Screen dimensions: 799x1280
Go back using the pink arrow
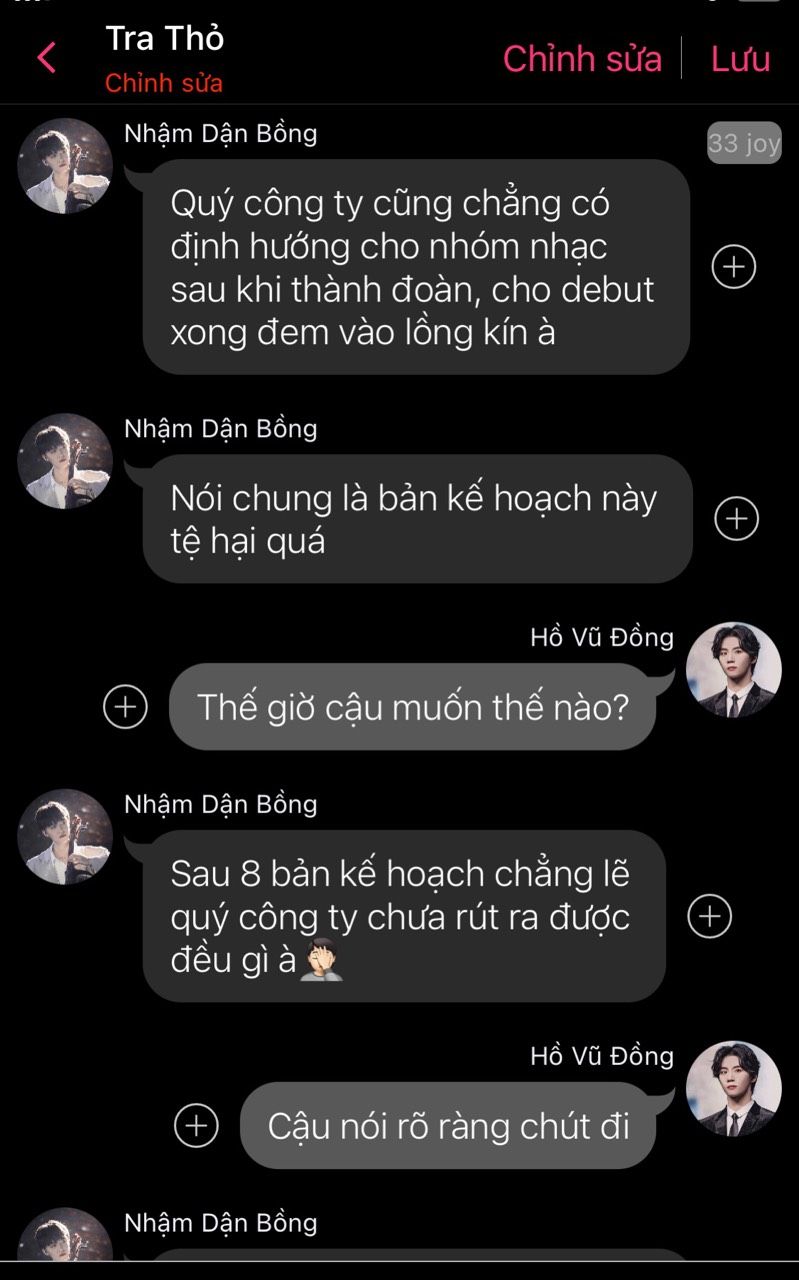tap(46, 58)
